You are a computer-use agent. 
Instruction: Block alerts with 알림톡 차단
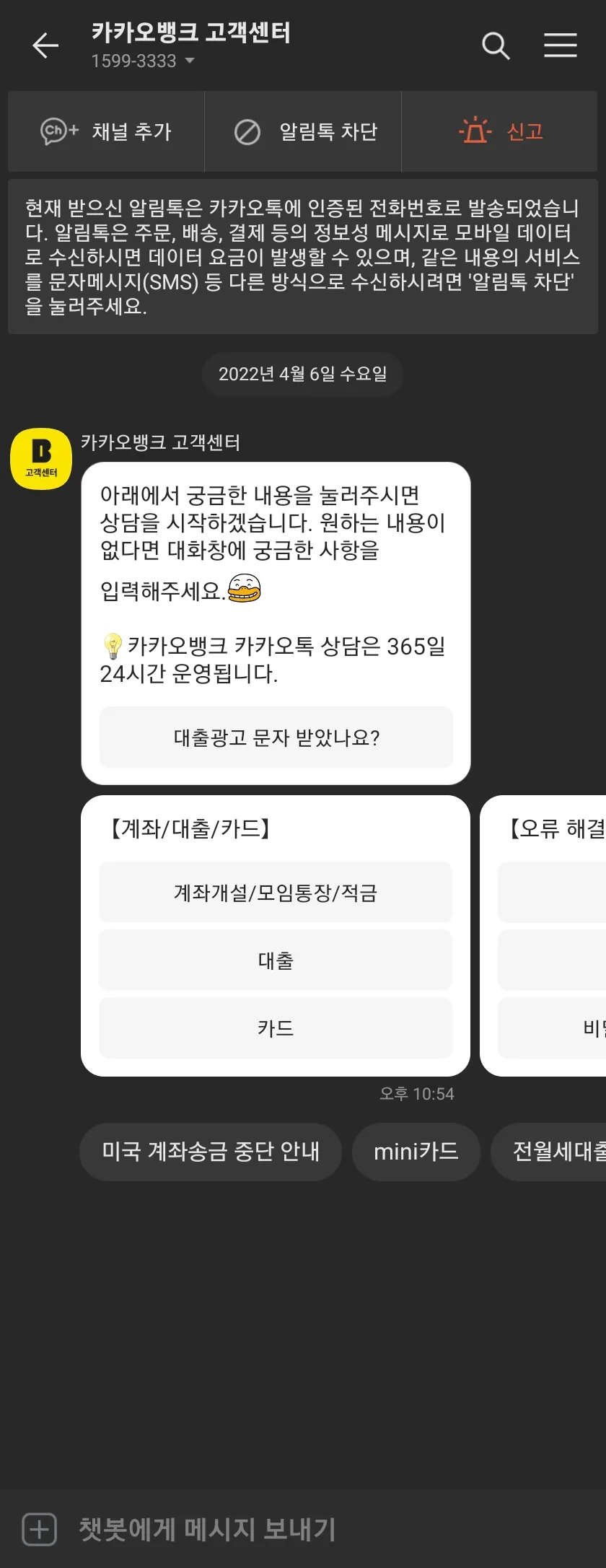(304, 131)
